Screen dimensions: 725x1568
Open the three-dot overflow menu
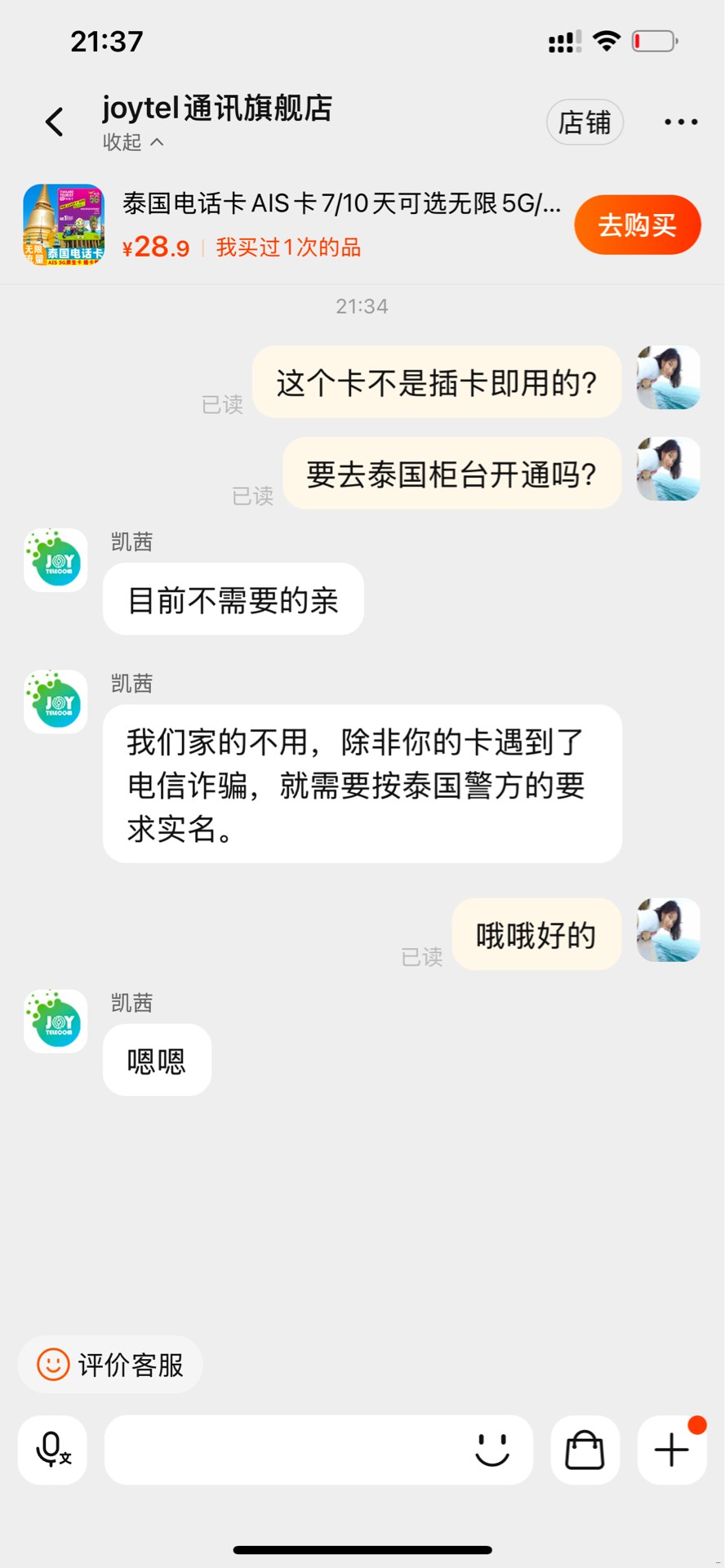[x=680, y=122]
